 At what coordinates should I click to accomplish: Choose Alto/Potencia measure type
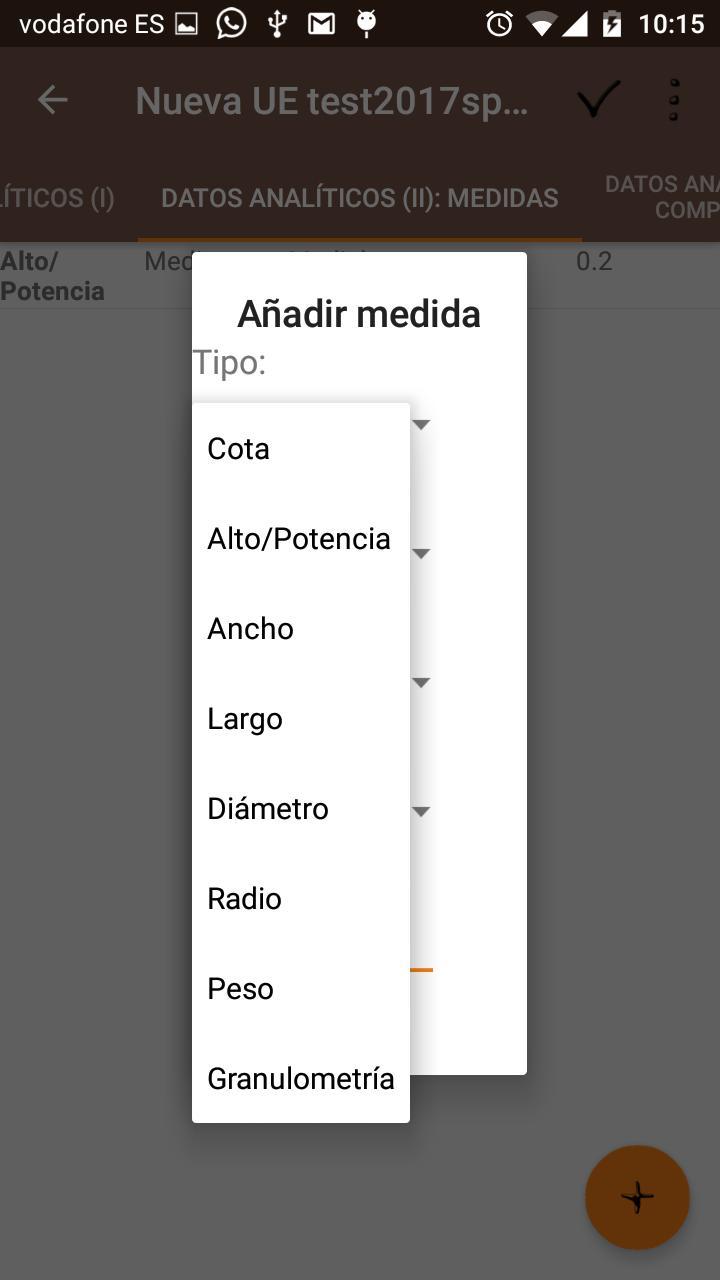[300, 538]
